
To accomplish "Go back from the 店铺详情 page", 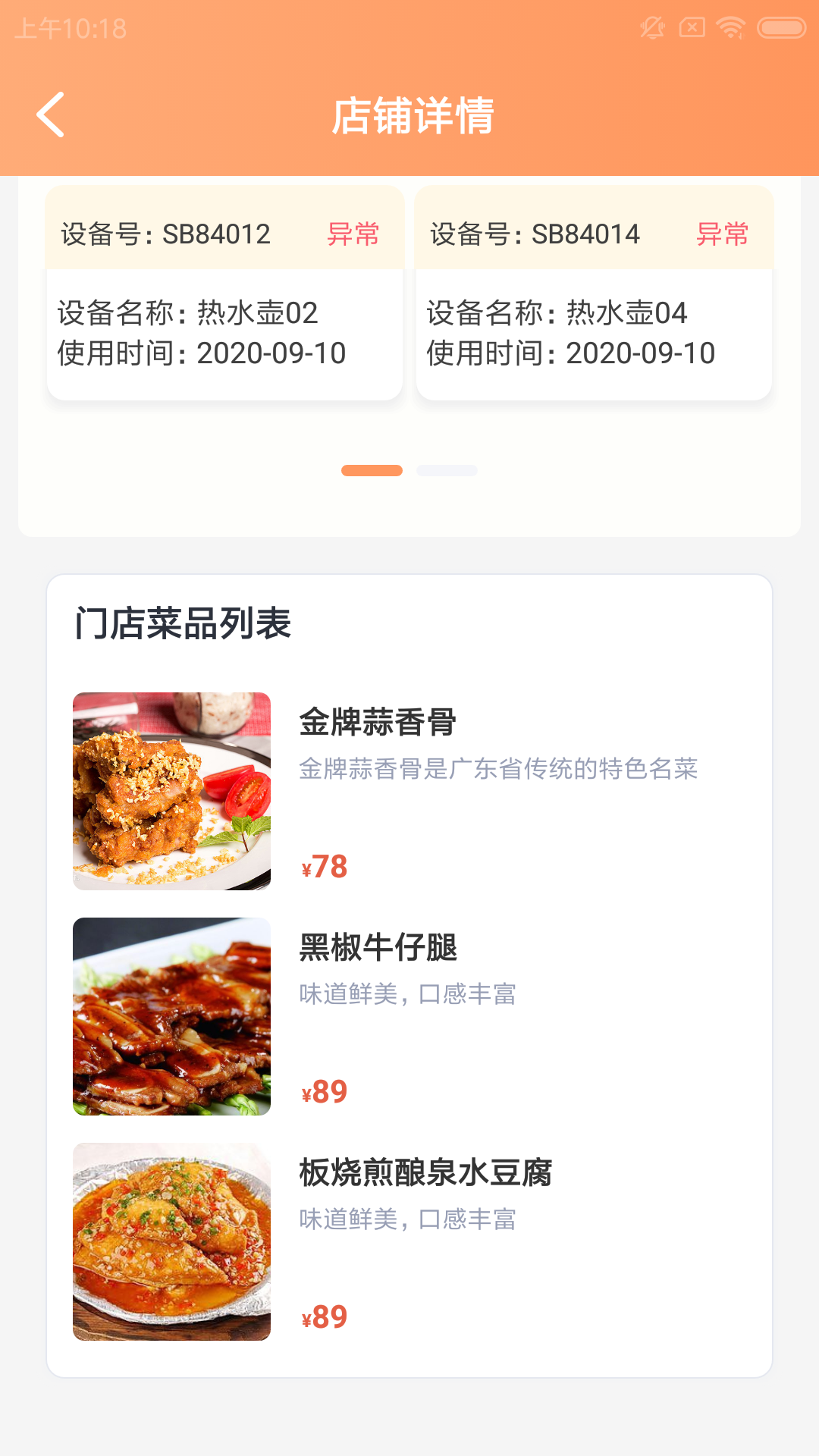I will click(x=51, y=115).
